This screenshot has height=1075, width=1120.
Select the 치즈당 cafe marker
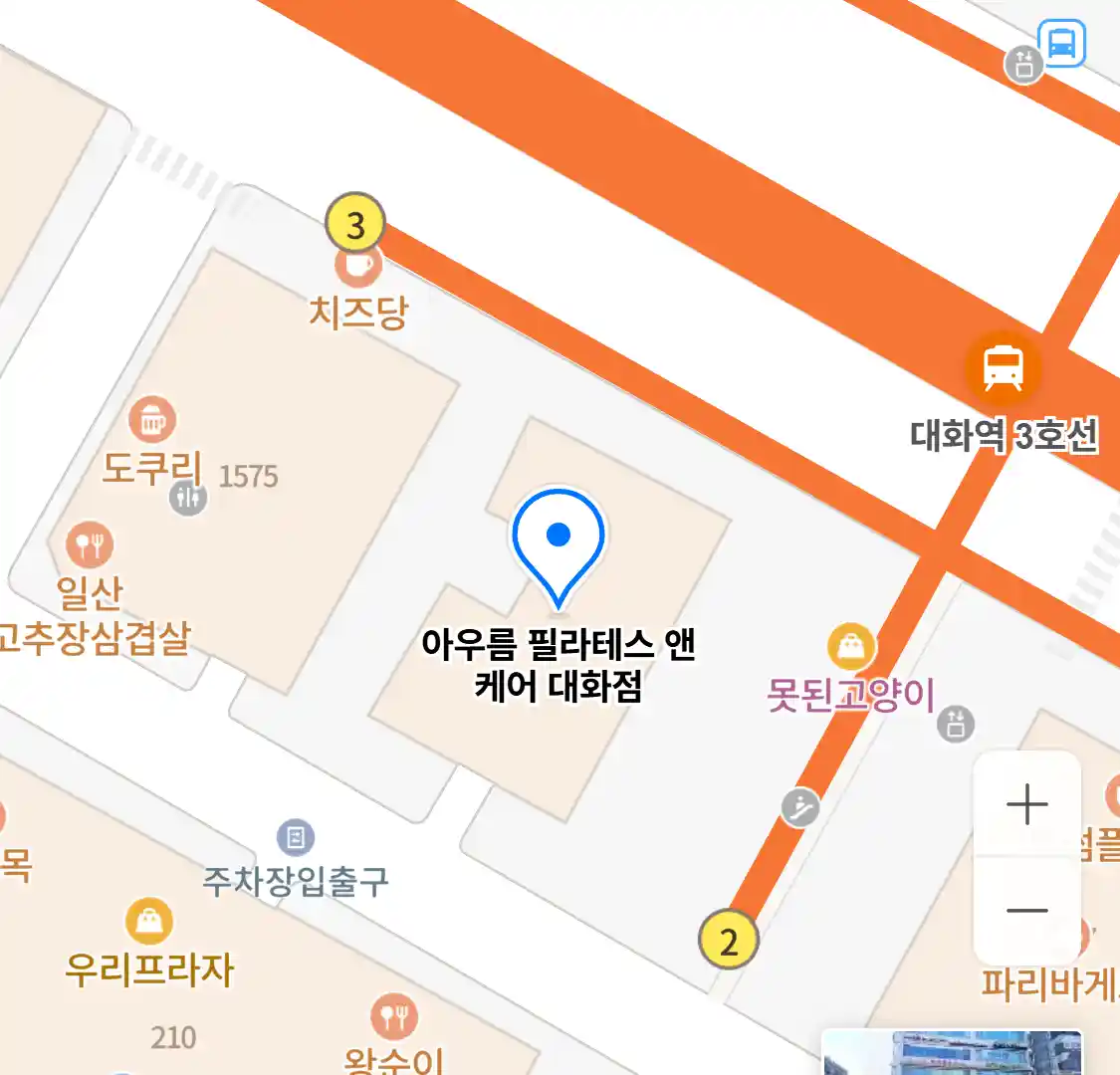click(x=357, y=266)
